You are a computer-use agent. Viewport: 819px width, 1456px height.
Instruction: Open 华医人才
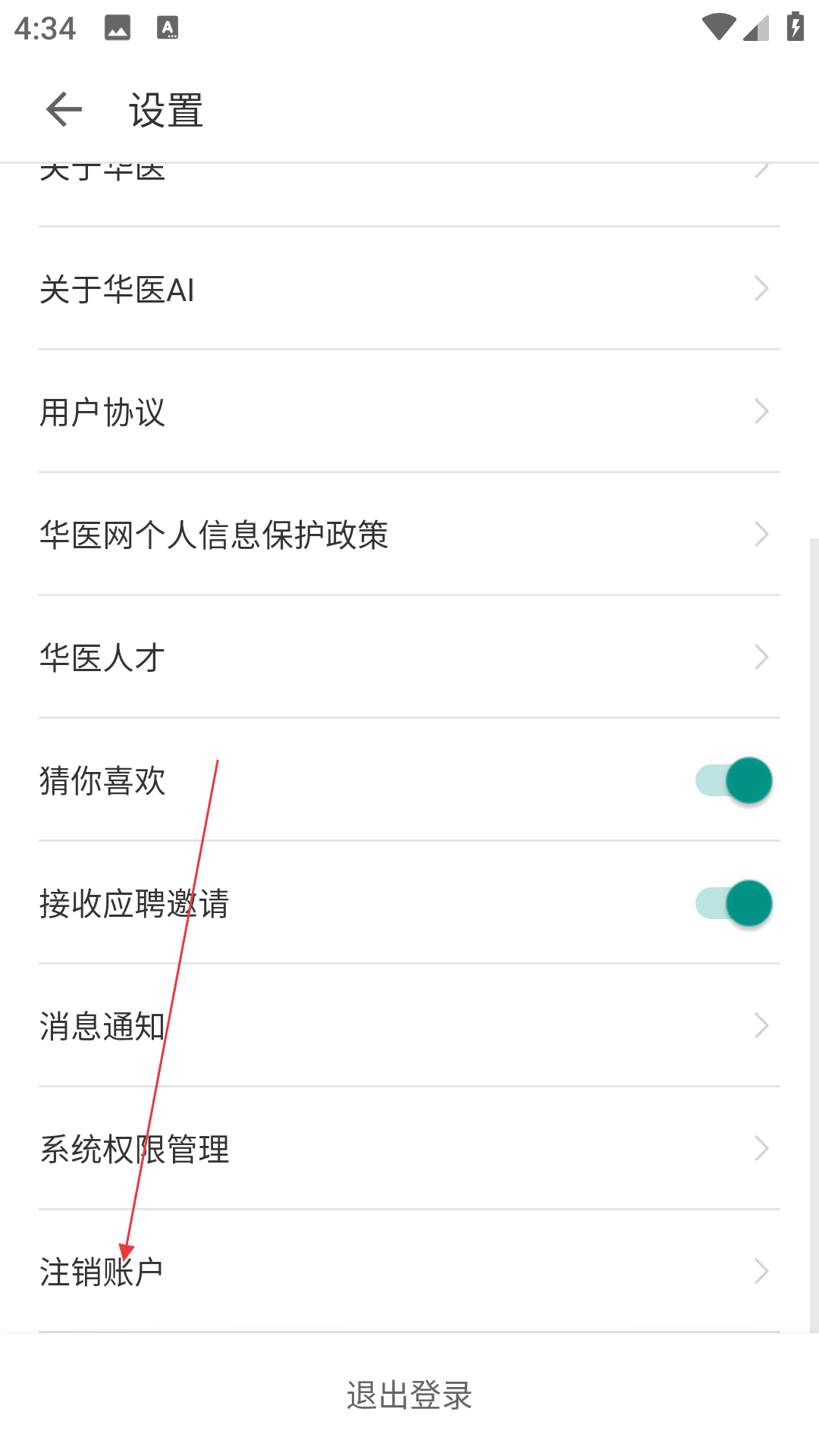pyautogui.click(x=409, y=657)
